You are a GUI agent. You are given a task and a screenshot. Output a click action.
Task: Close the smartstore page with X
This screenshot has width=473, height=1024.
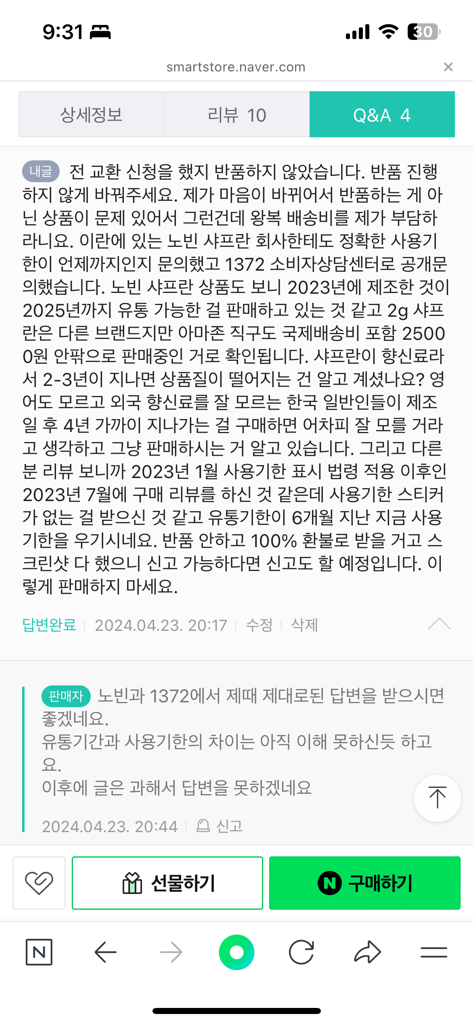[x=448, y=67]
